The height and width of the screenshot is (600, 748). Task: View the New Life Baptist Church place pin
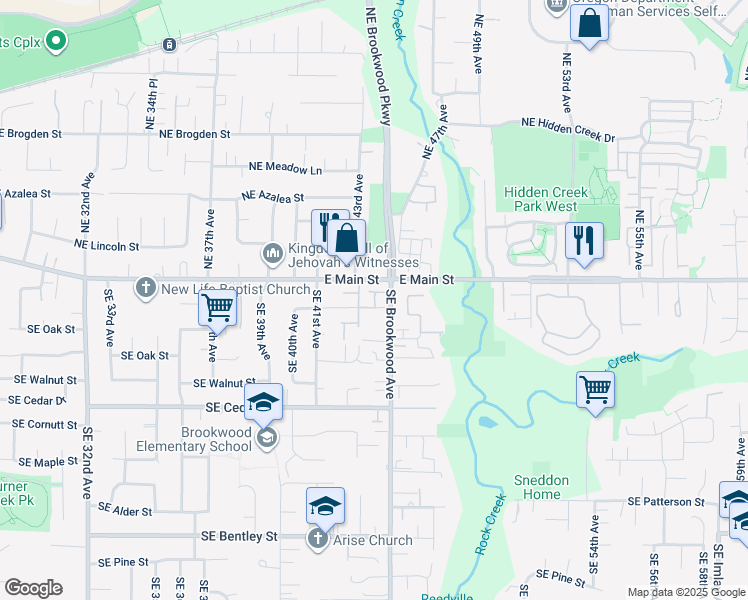146,290
